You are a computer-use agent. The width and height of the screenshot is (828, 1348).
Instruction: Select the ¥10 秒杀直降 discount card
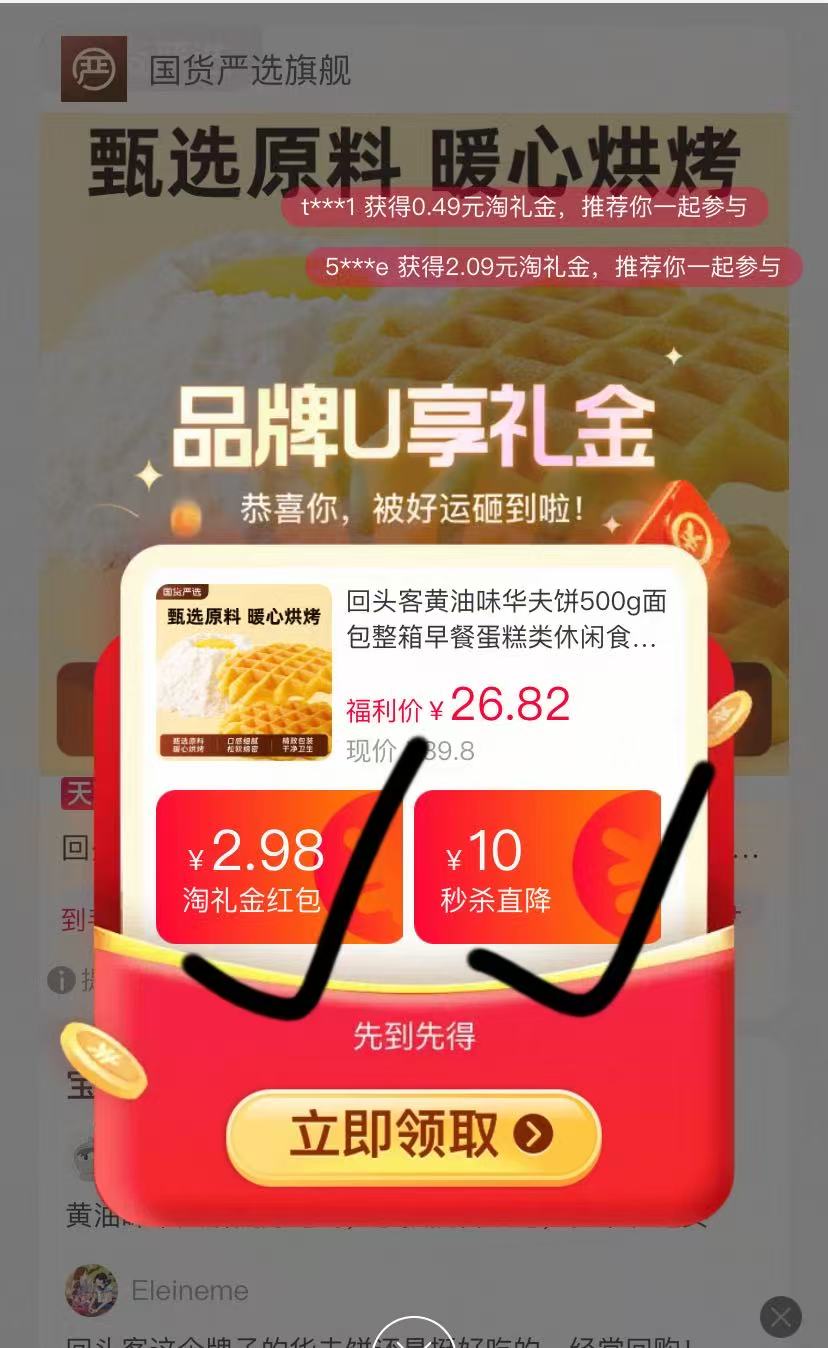click(x=539, y=865)
